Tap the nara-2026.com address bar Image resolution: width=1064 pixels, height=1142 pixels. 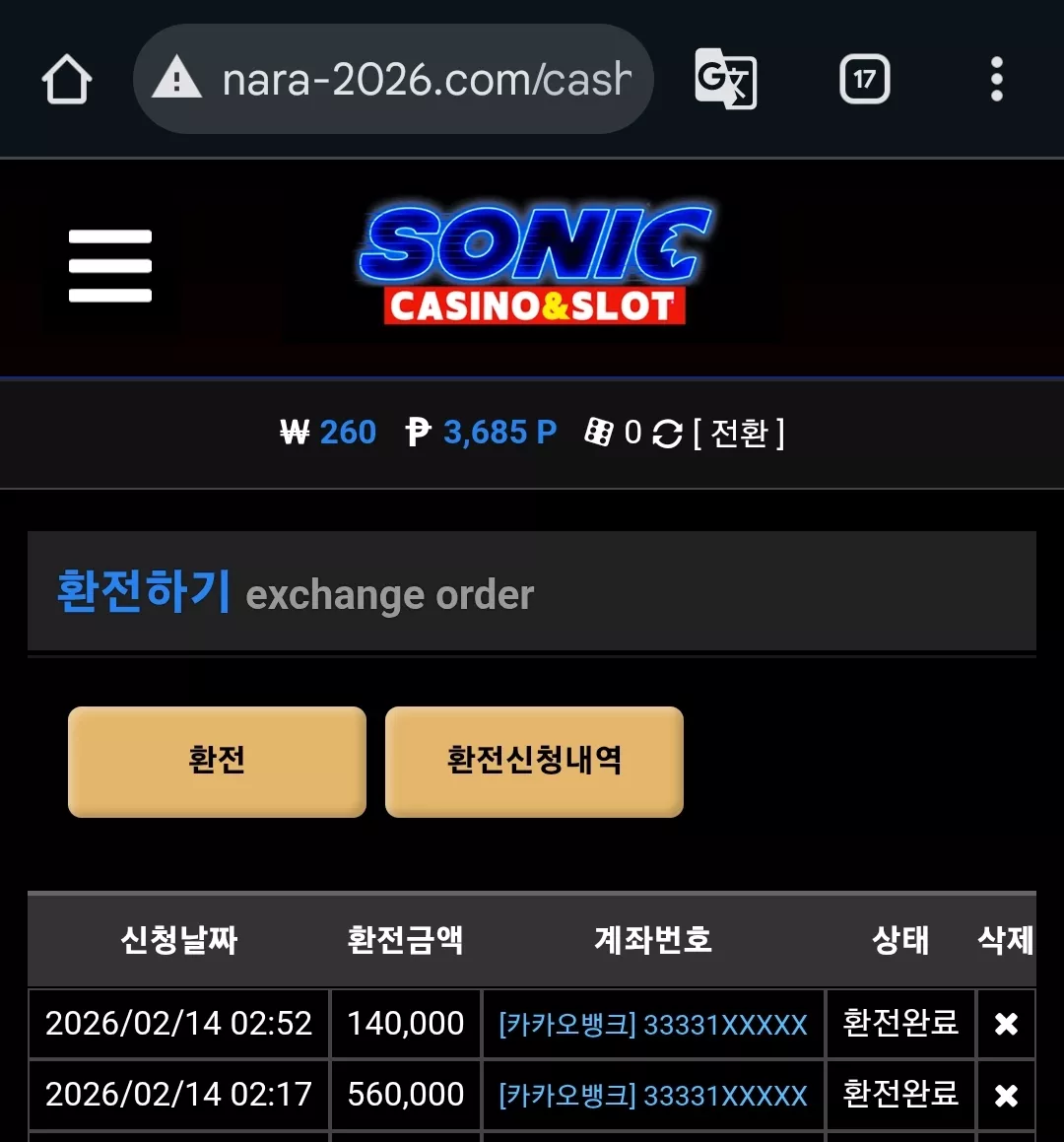(x=393, y=79)
